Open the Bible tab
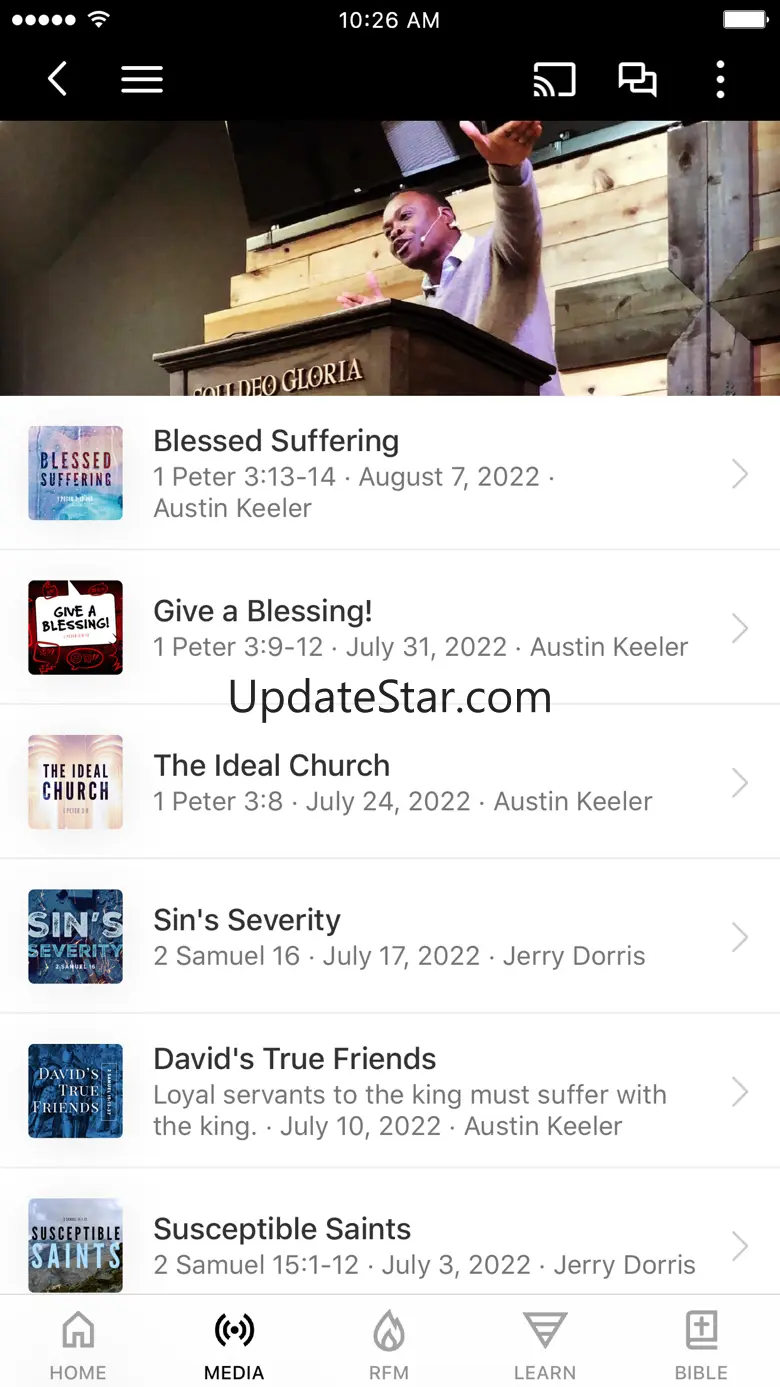 (701, 1344)
